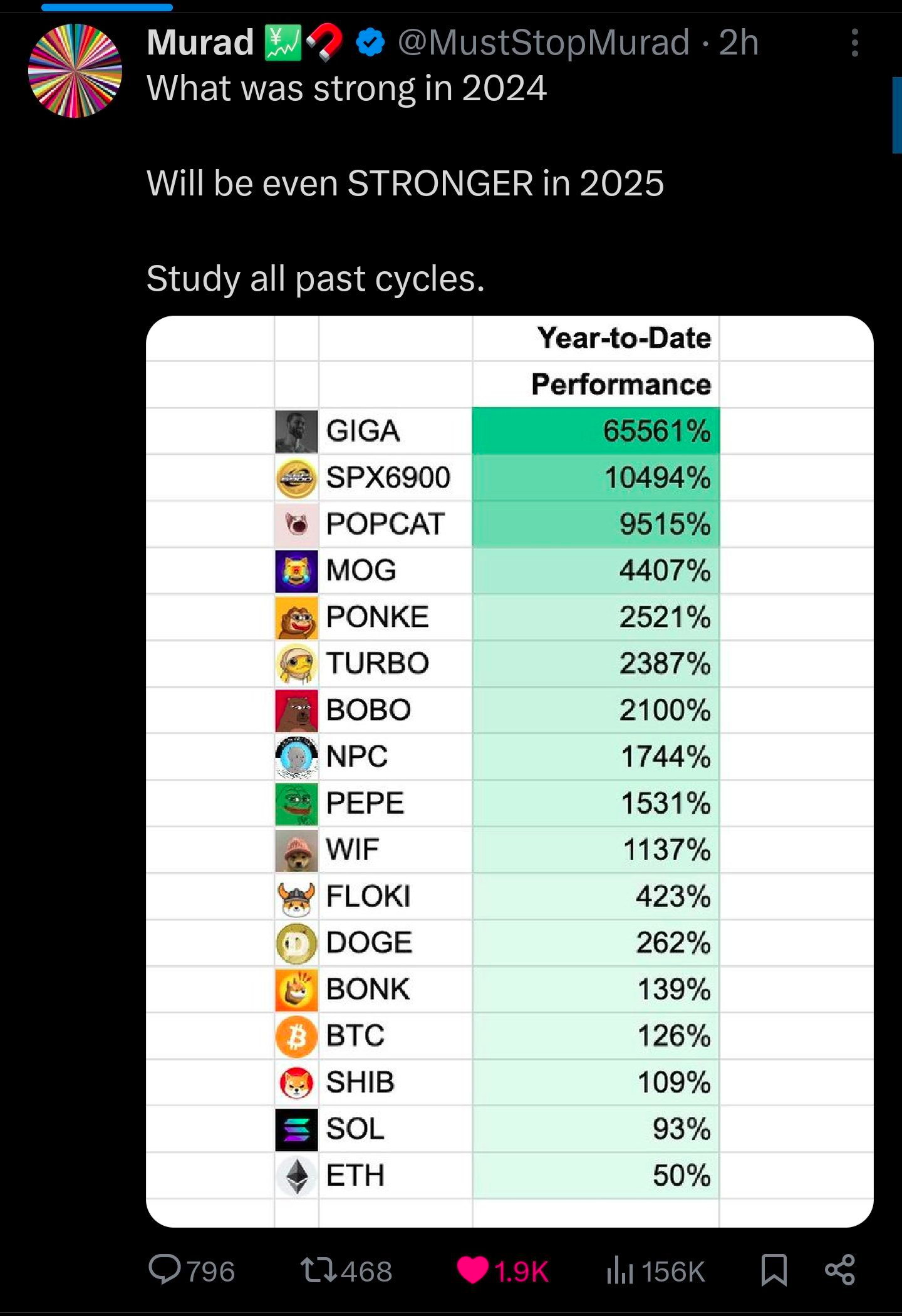Share Murad's tweet
Viewport: 902px width, 1316px height.
[x=839, y=1270]
